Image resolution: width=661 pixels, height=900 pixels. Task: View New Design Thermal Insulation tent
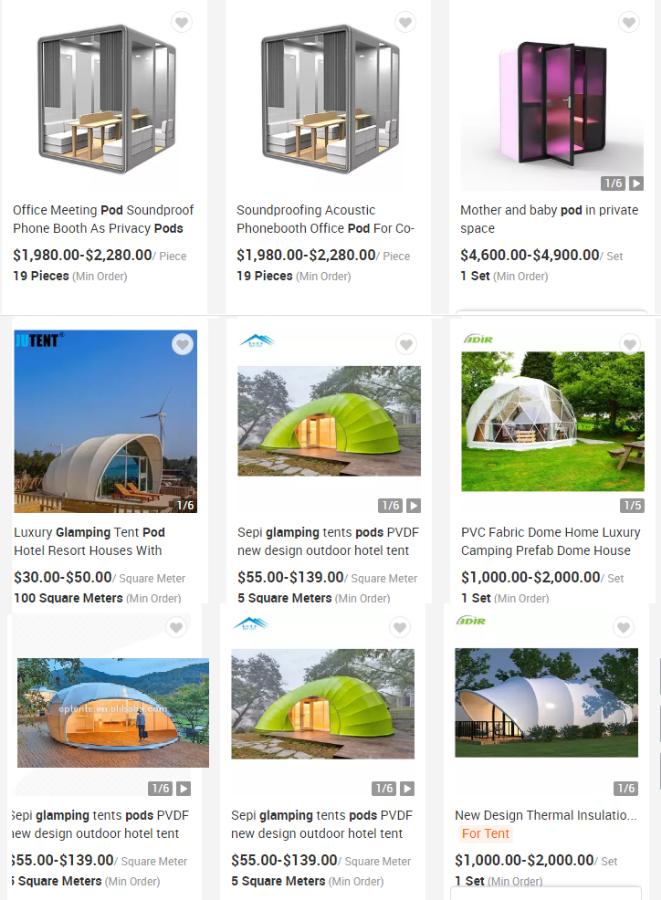[545, 815]
